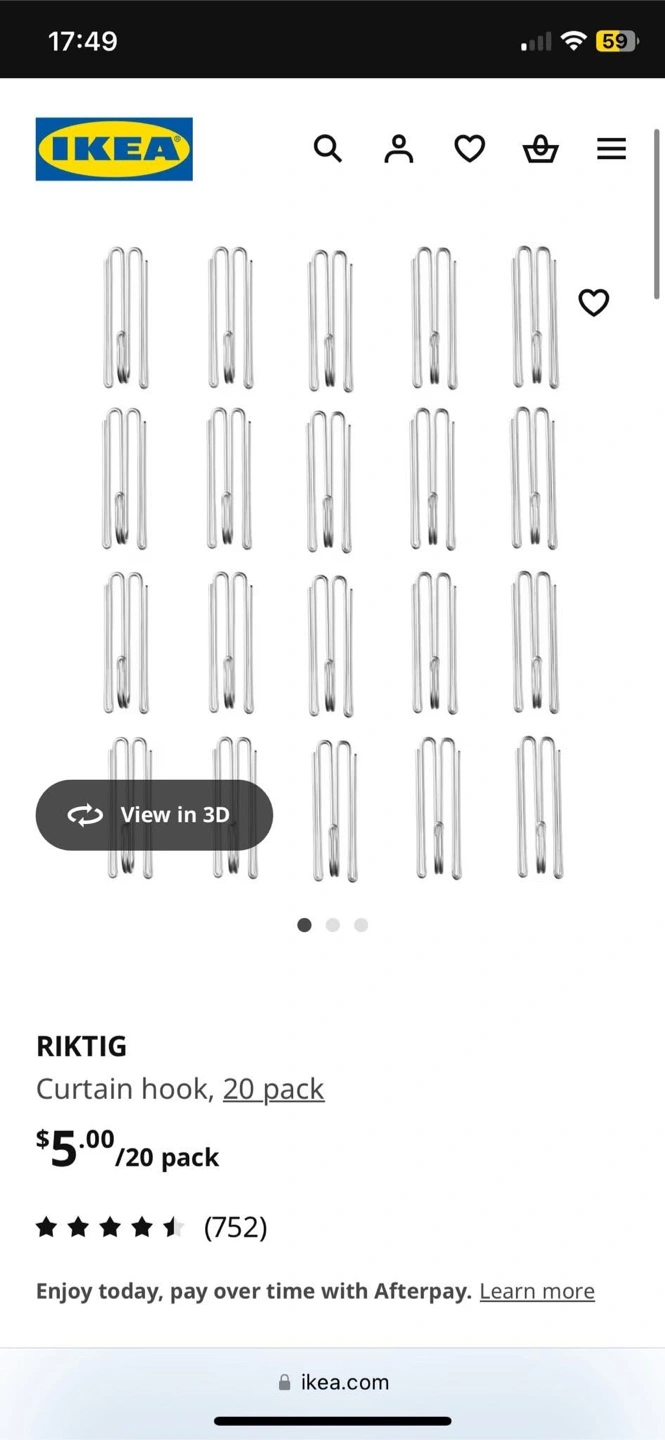Open the favorites heart in header
Viewport: 665px width, 1440px height.
469,149
